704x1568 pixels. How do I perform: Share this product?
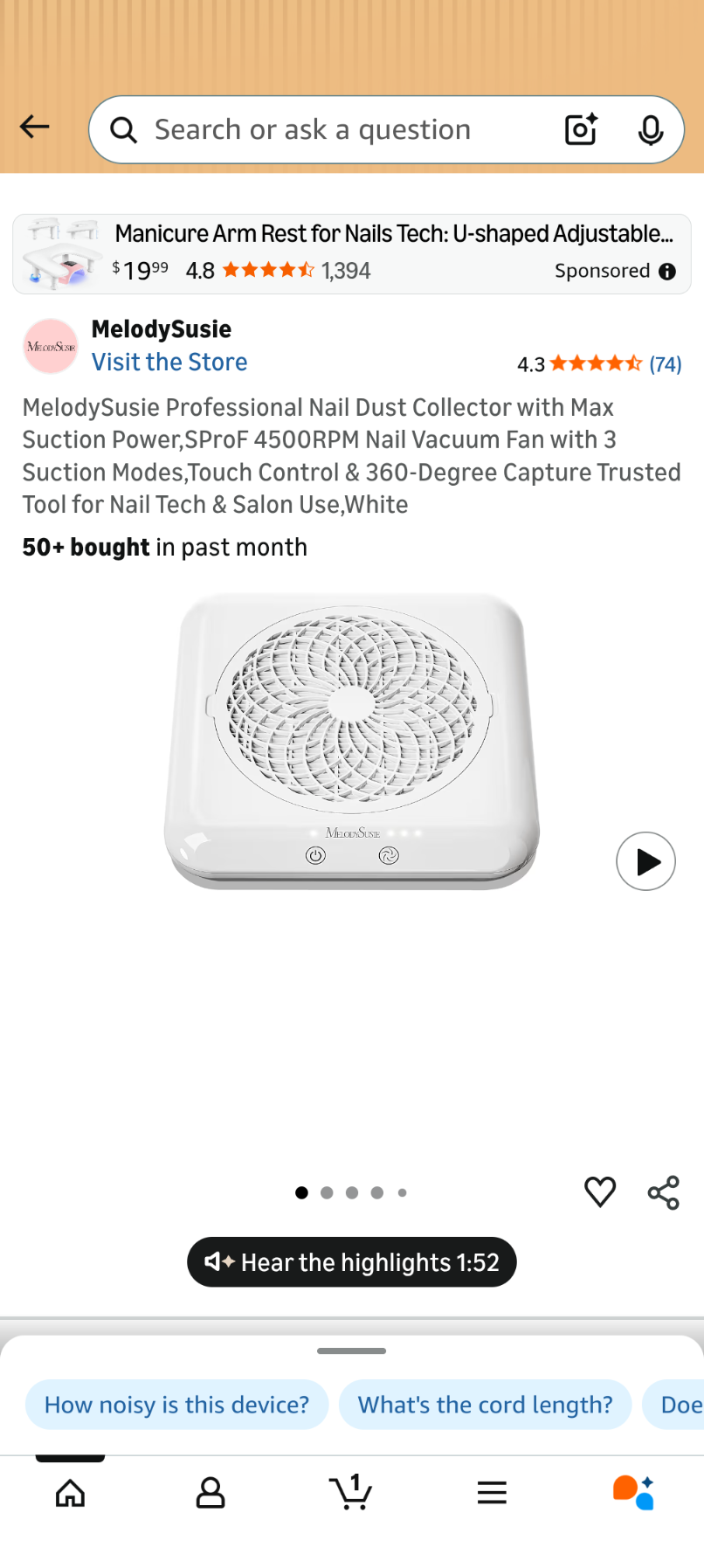tap(664, 1192)
